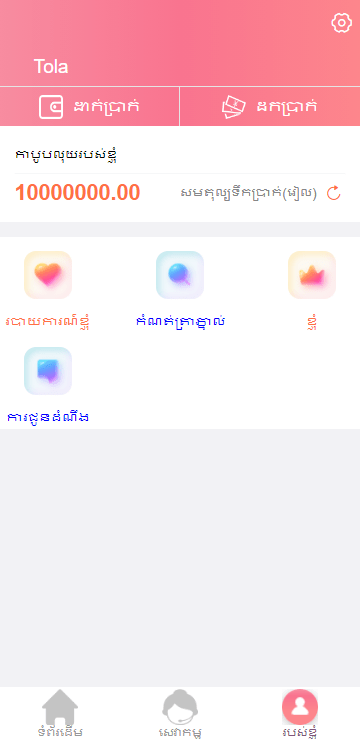Switch to the ទំព័រដើម home tab
Viewport: 360px width, 740px height.
click(x=60, y=713)
